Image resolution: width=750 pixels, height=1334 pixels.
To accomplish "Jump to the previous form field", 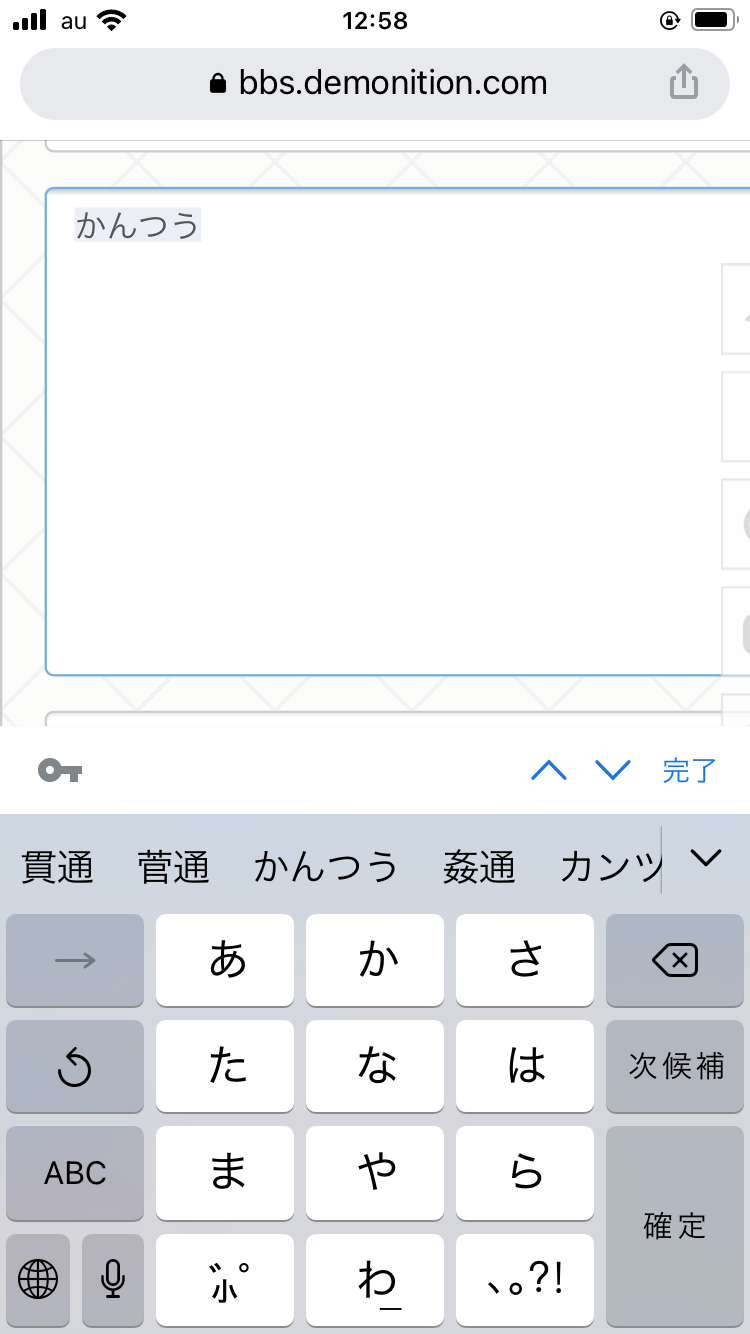I will pyautogui.click(x=548, y=770).
